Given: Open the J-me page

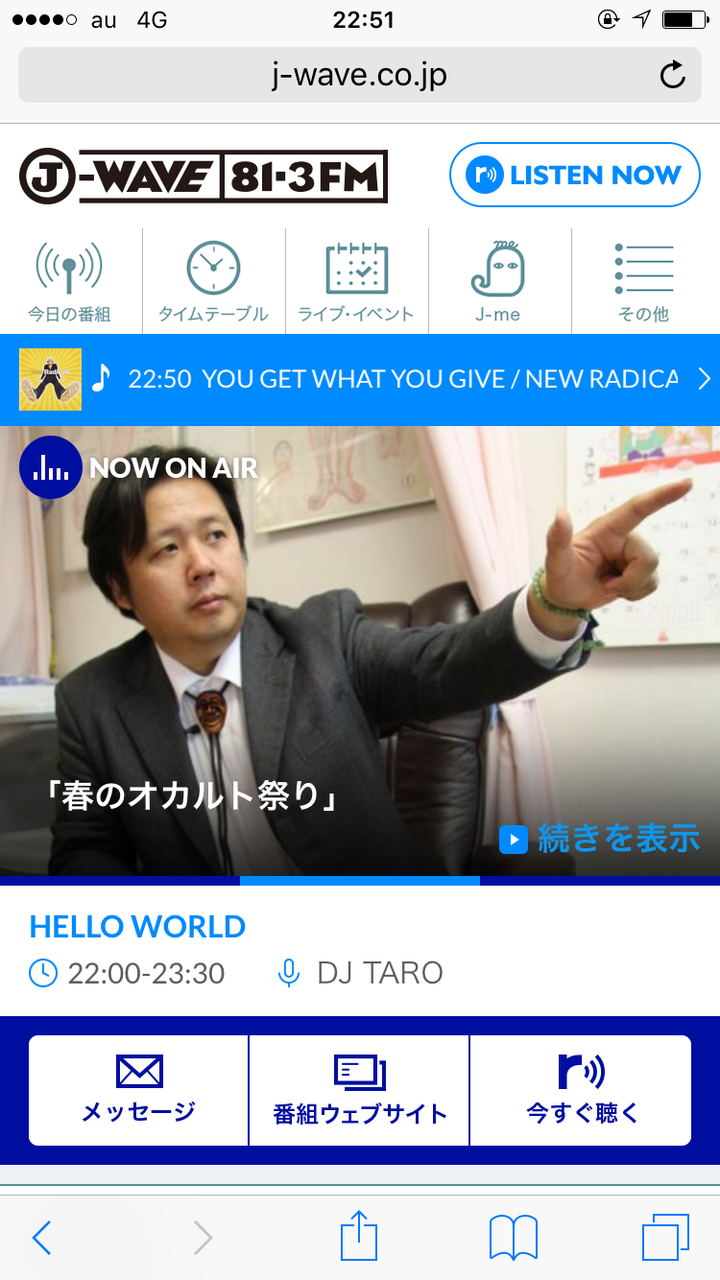Looking at the screenshot, I should click(498, 281).
